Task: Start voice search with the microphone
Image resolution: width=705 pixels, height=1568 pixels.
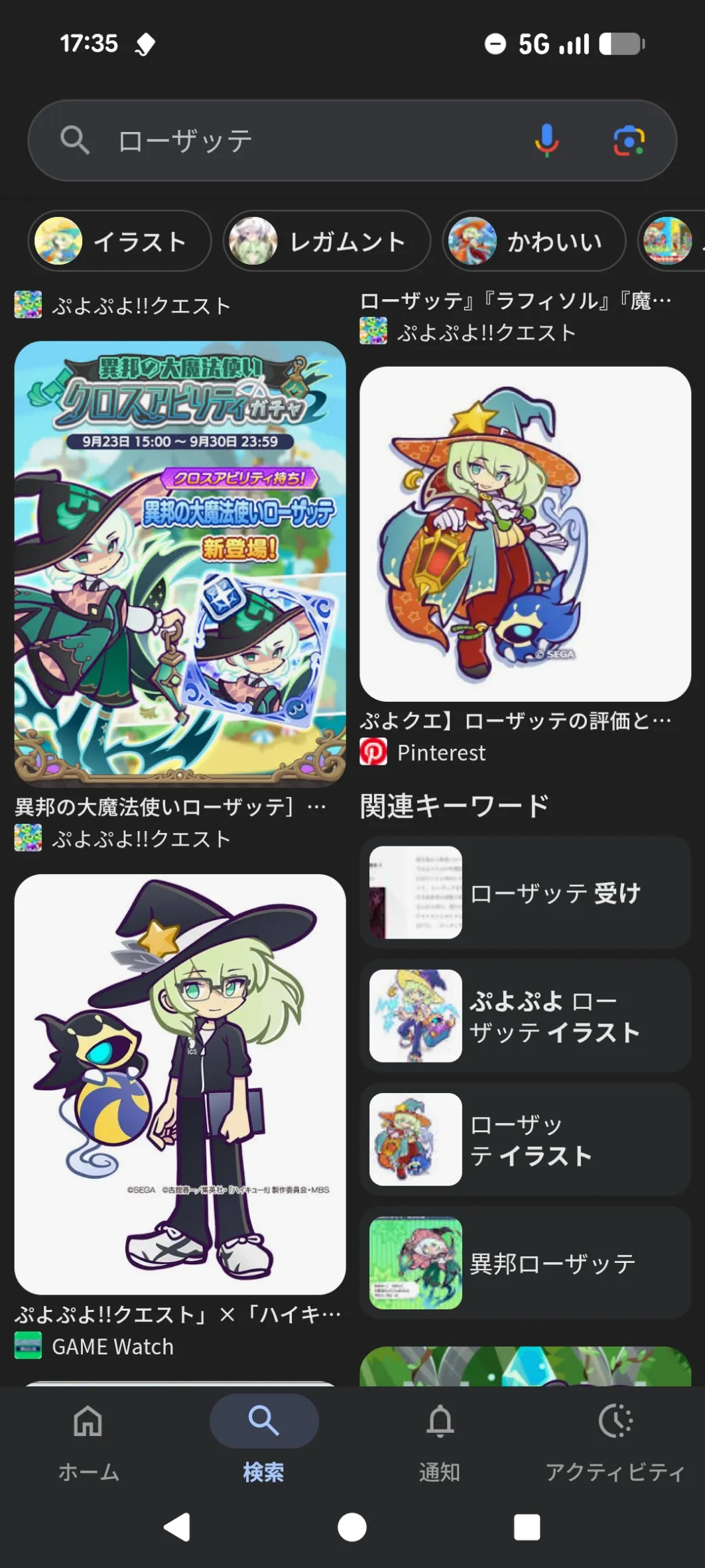Action: click(546, 141)
